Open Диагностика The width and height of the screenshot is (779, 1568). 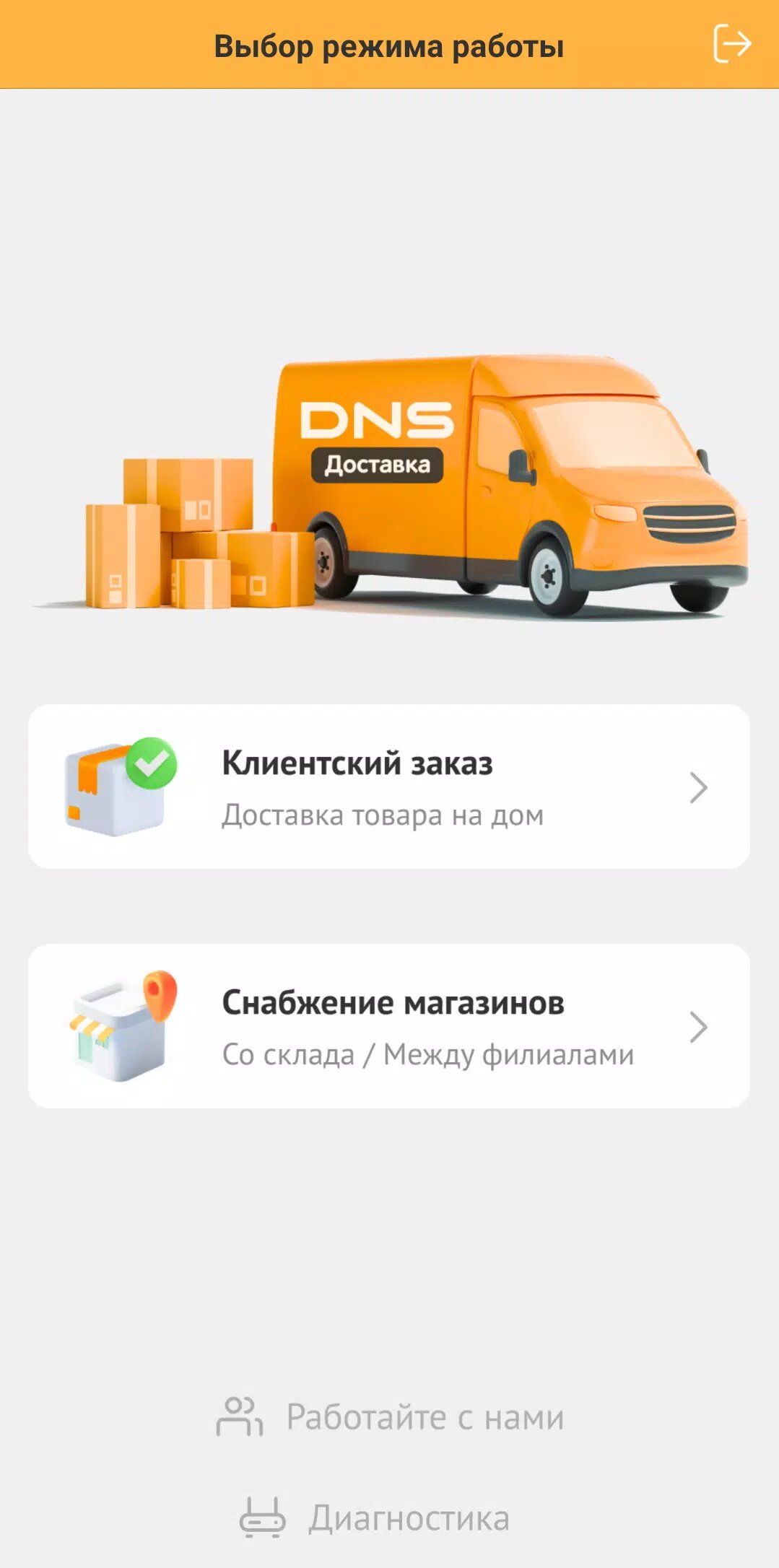click(x=375, y=1518)
